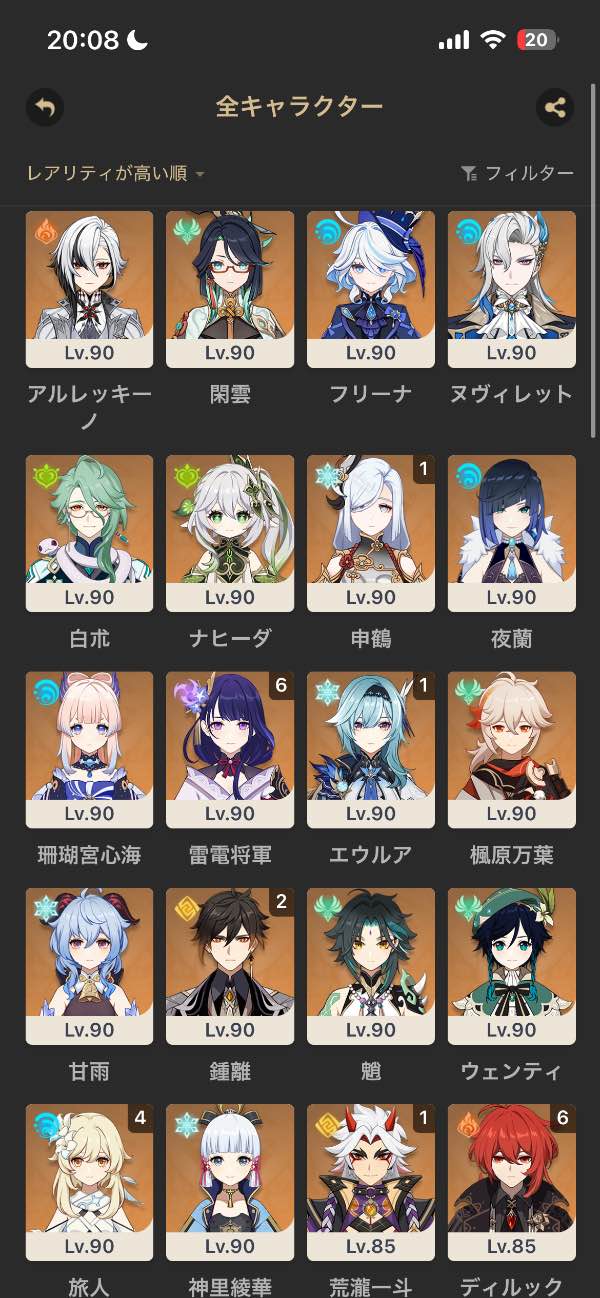The height and width of the screenshot is (1298, 600).
Task: Open 楓原万葉 character tile
Action: [x=511, y=749]
